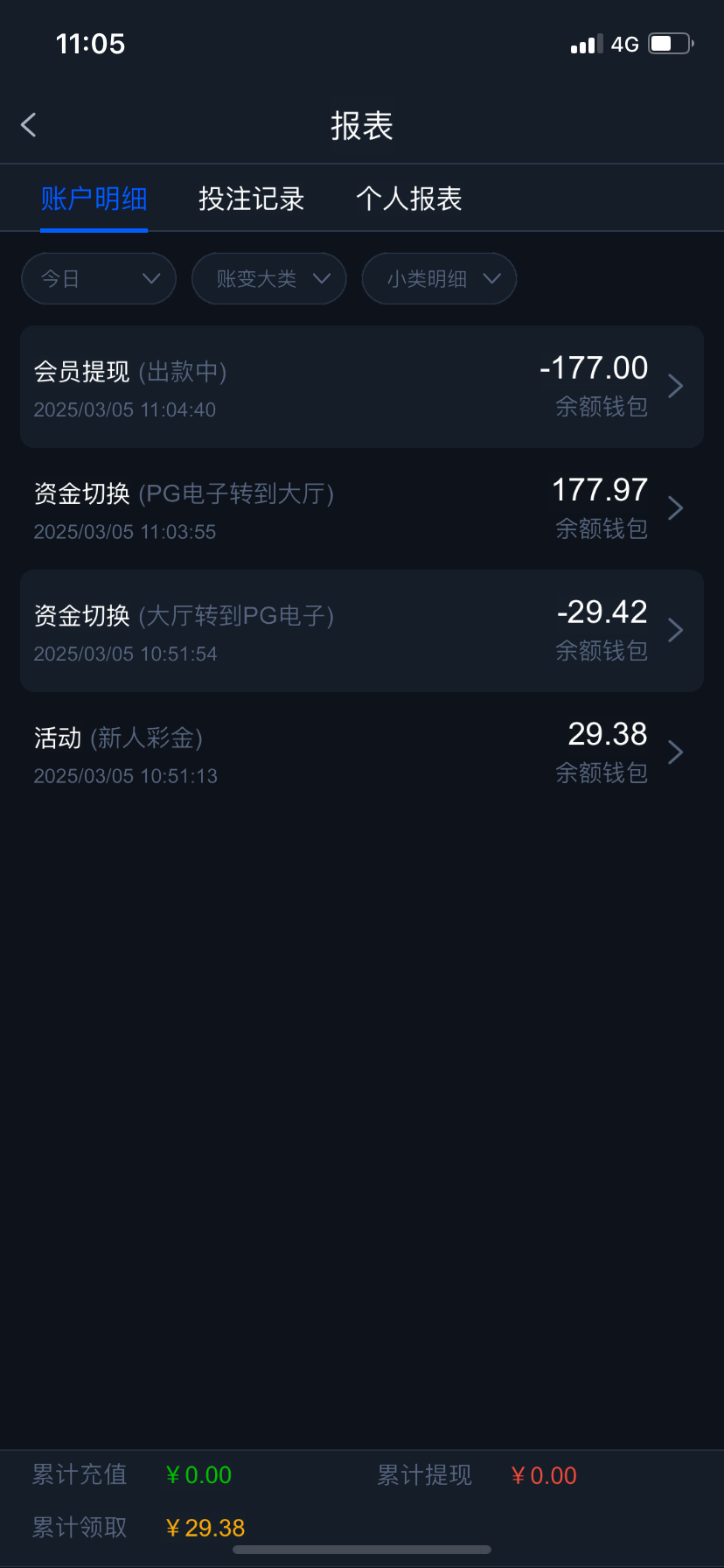Open the 个人报表 tab
This screenshot has height=1568, width=724.
click(408, 199)
